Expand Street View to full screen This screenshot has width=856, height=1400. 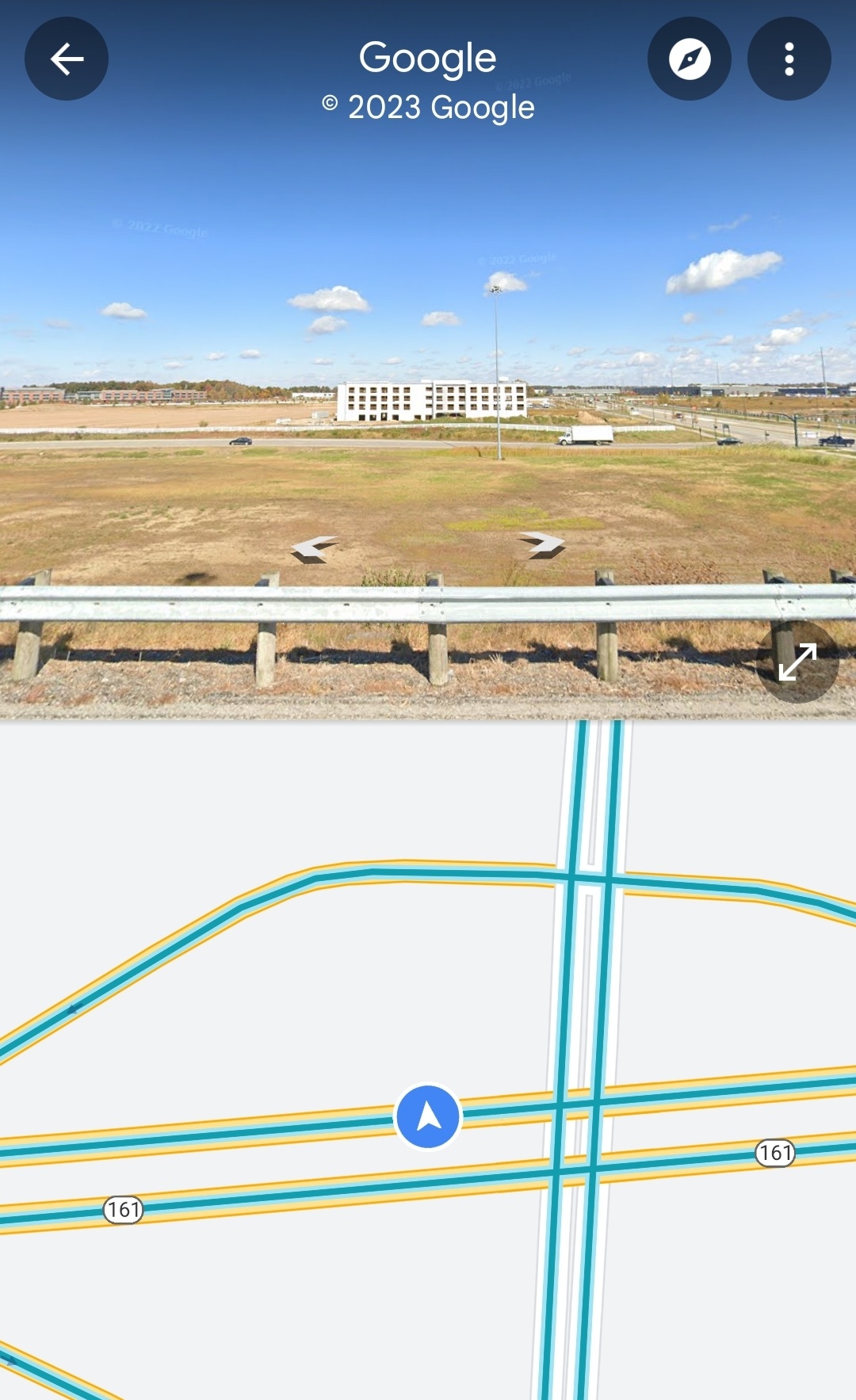tap(797, 662)
